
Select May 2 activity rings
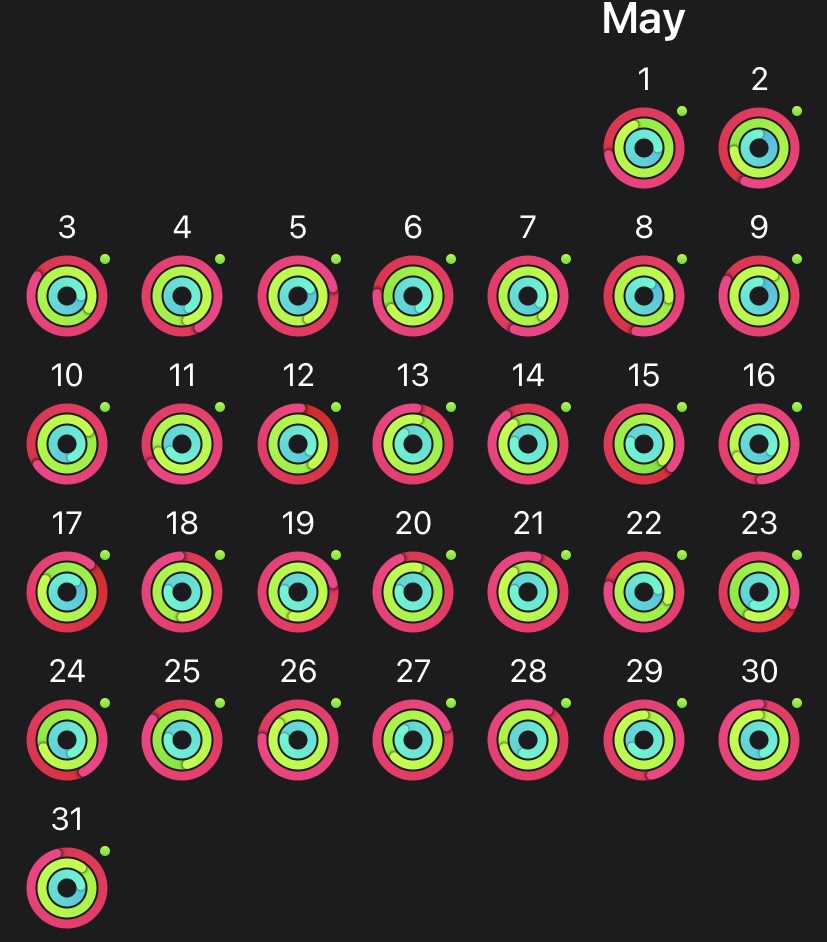tap(759, 149)
